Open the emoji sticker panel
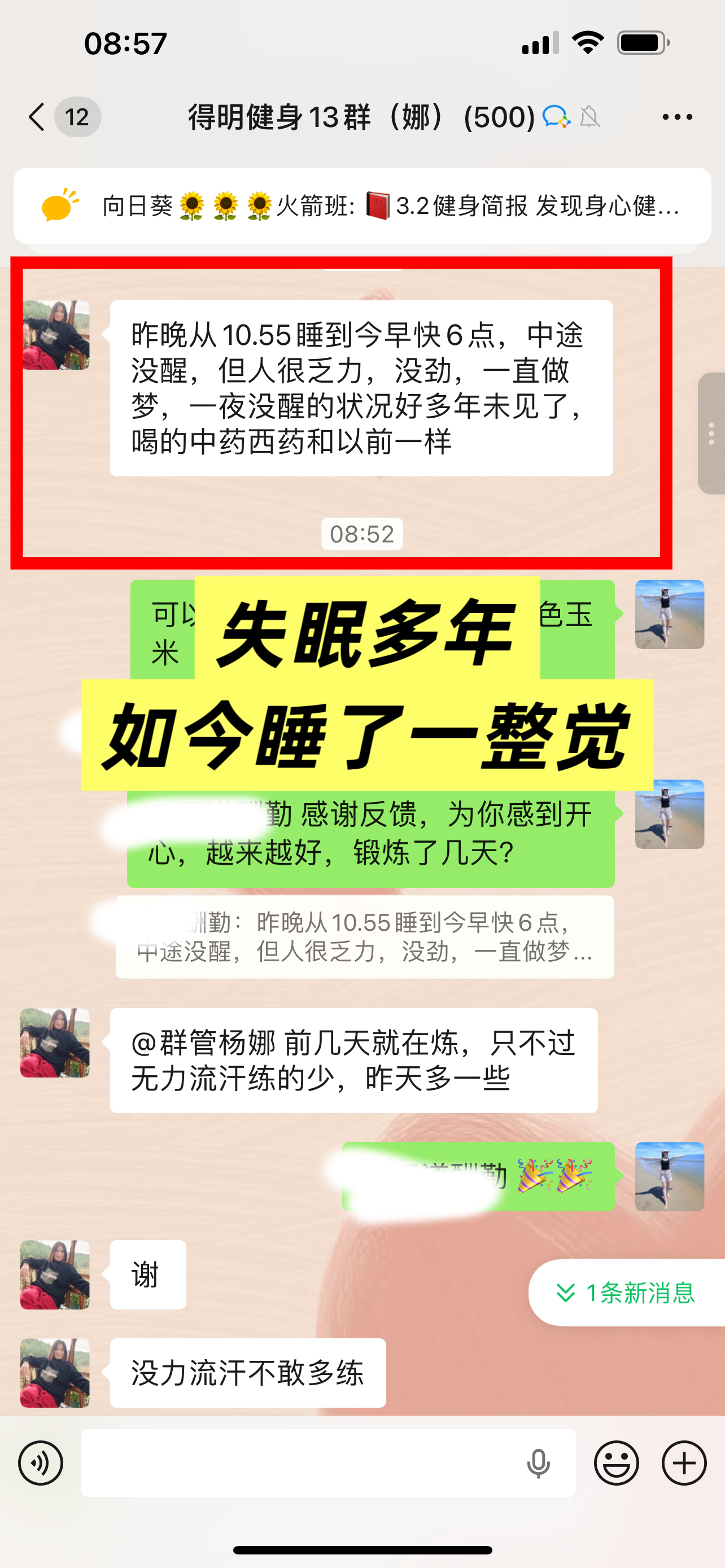 pyautogui.click(x=616, y=1462)
